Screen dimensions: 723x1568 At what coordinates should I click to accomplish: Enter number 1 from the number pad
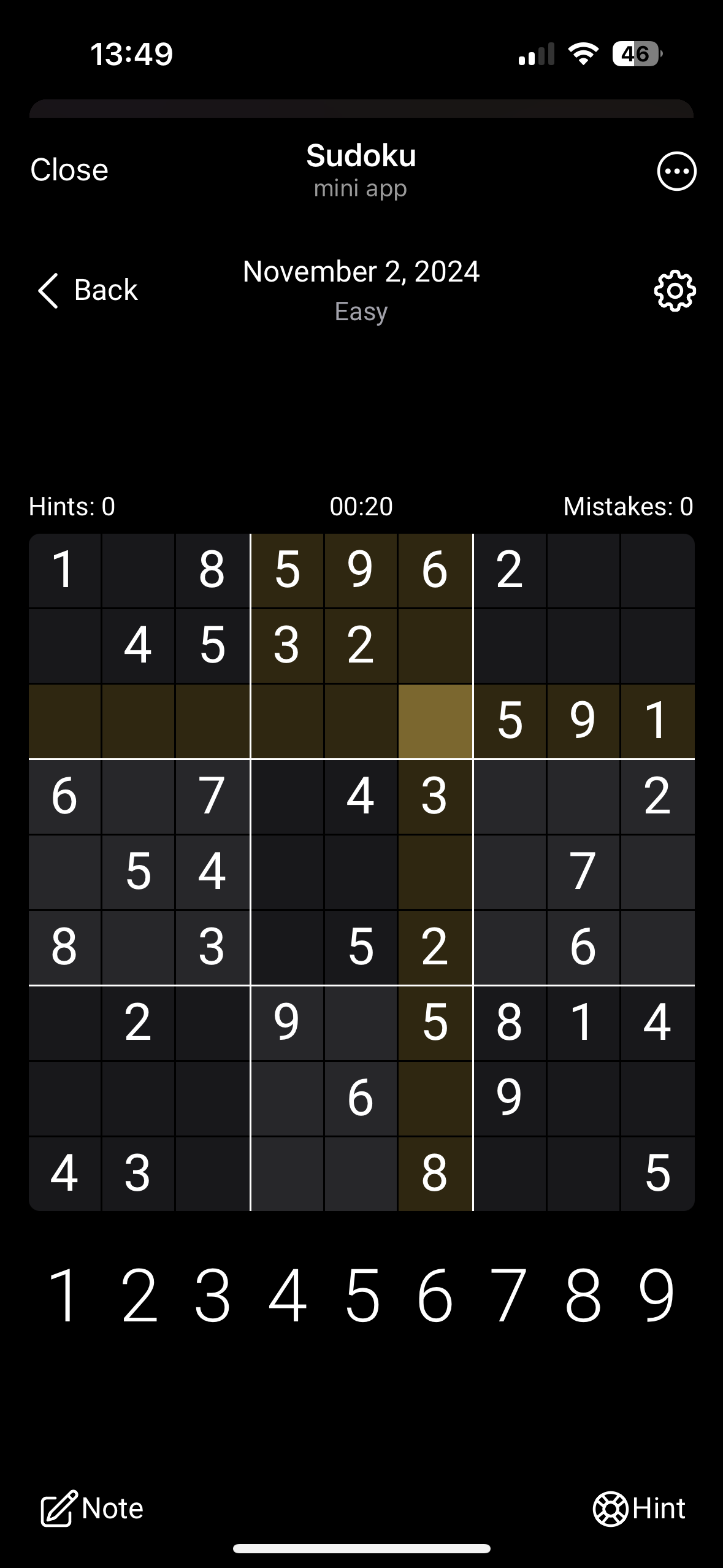[x=64, y=1296]
